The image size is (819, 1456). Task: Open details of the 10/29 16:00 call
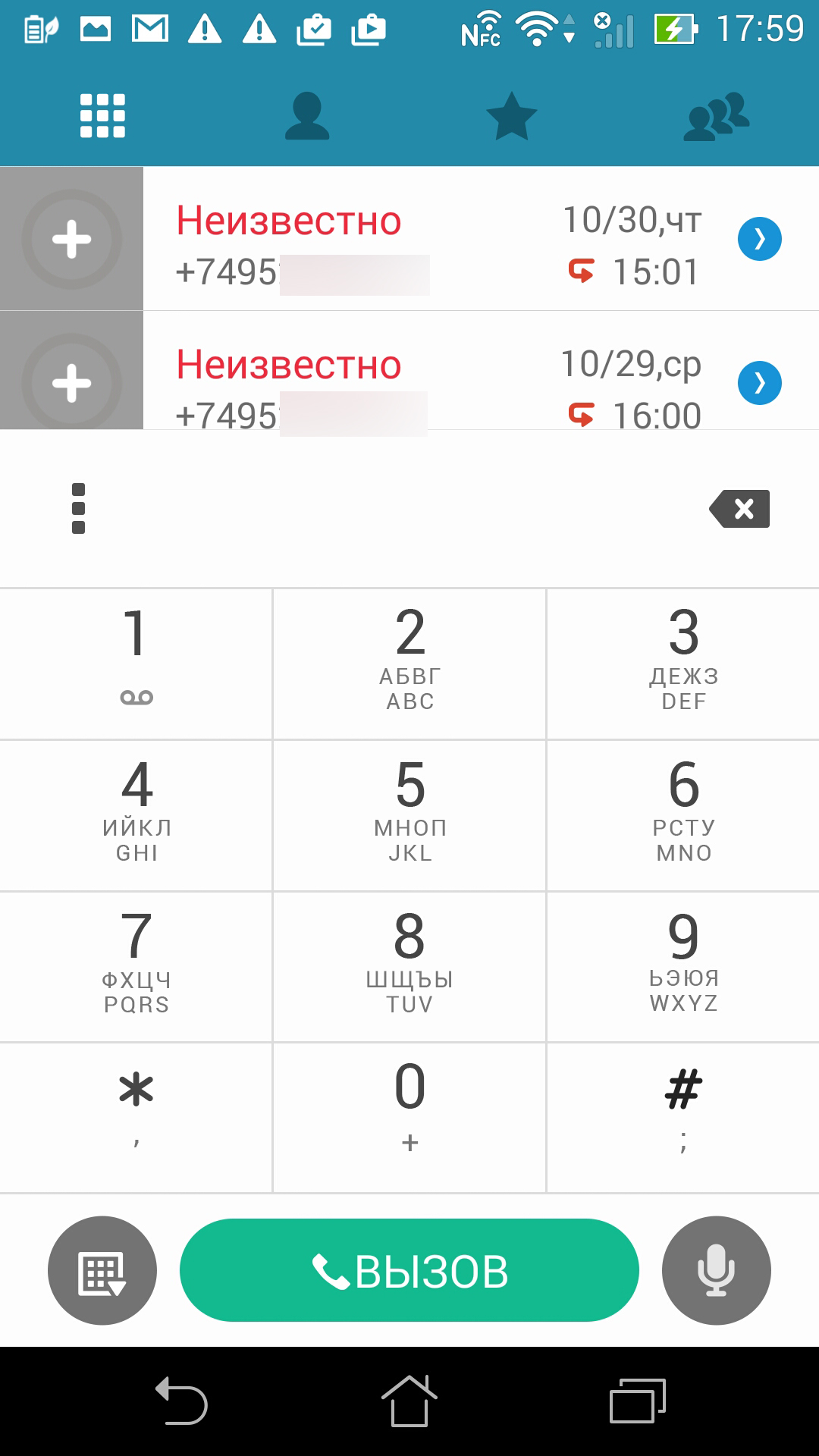[x=759, y=383]
